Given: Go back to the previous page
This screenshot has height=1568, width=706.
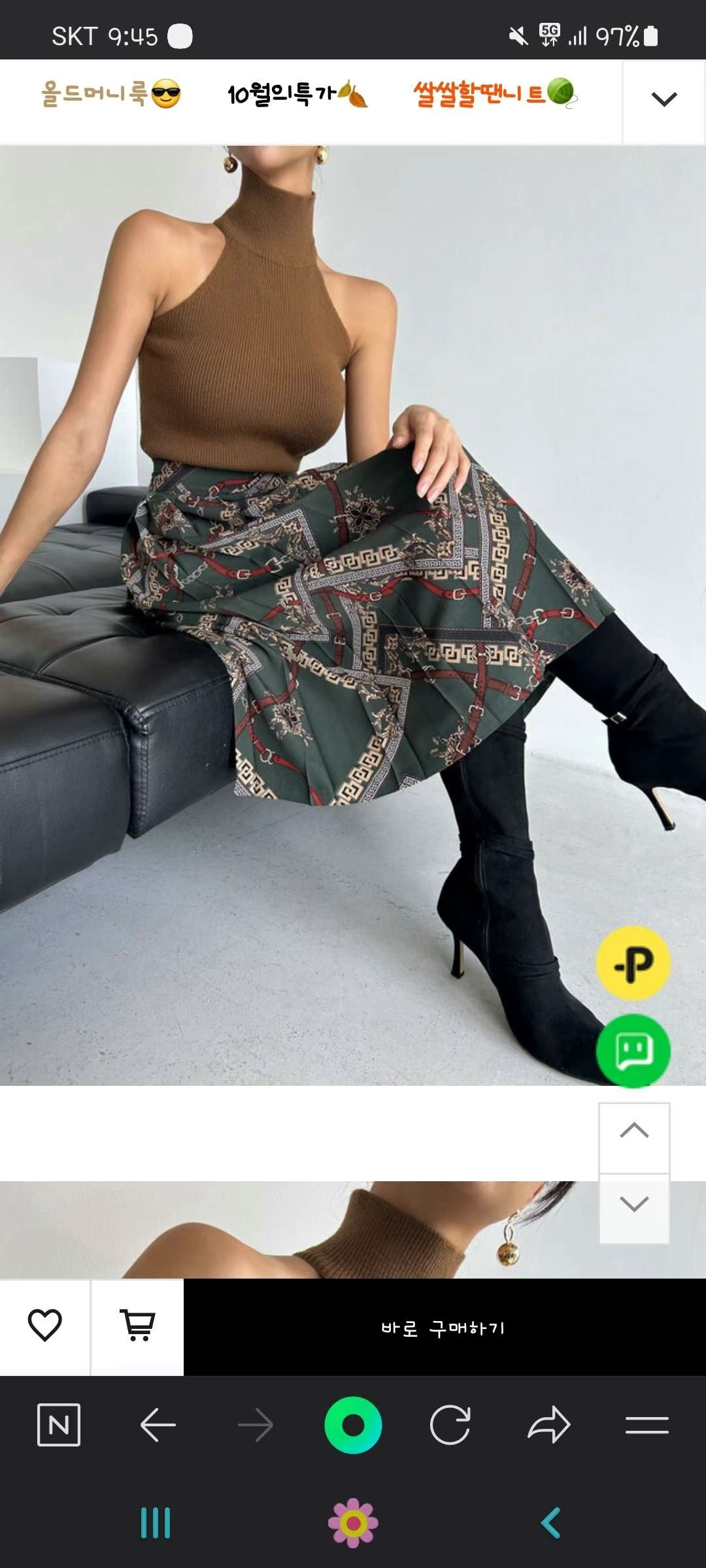Looking at the screenshot, I should tap(158, 1424).
